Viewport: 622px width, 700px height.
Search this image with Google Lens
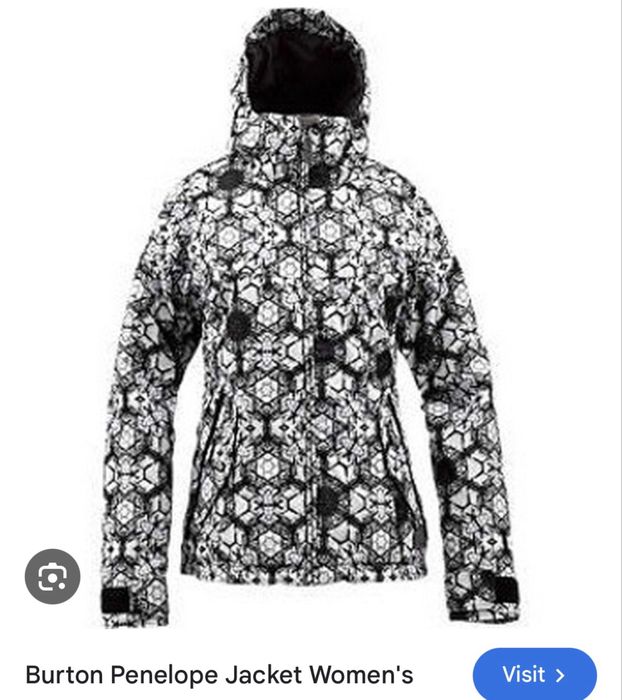click(x=52, y=577)
